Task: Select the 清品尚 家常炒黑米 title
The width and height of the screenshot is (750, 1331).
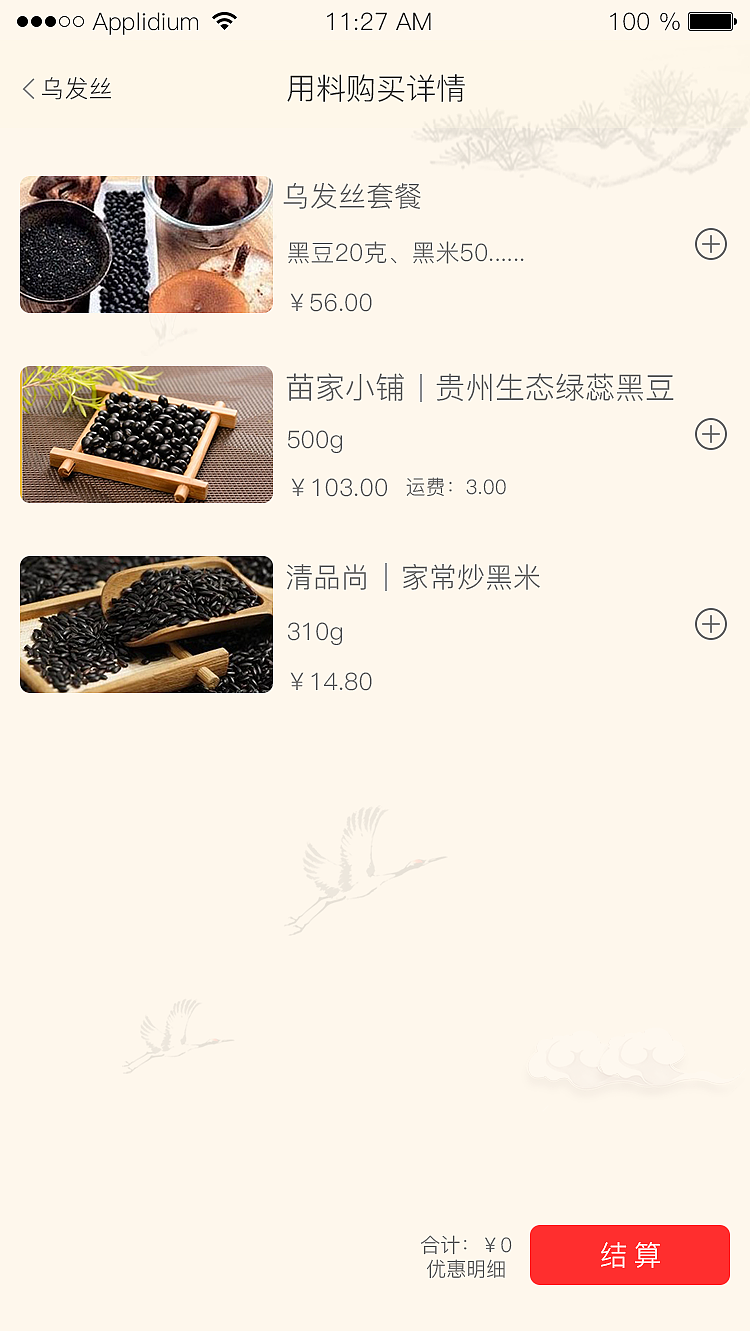Action: (x=414, y=578)
